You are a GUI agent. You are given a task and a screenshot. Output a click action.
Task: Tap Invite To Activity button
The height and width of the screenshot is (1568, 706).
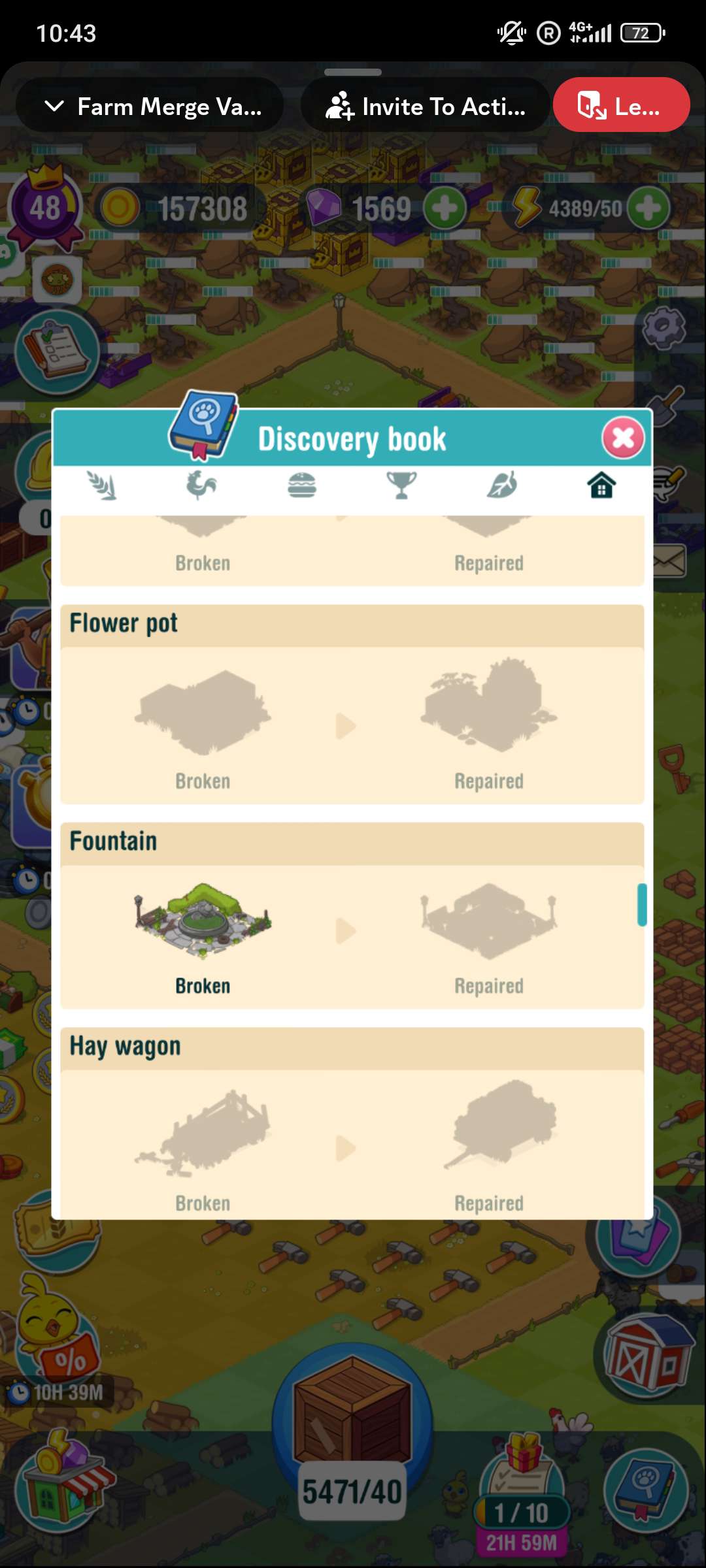425,106
